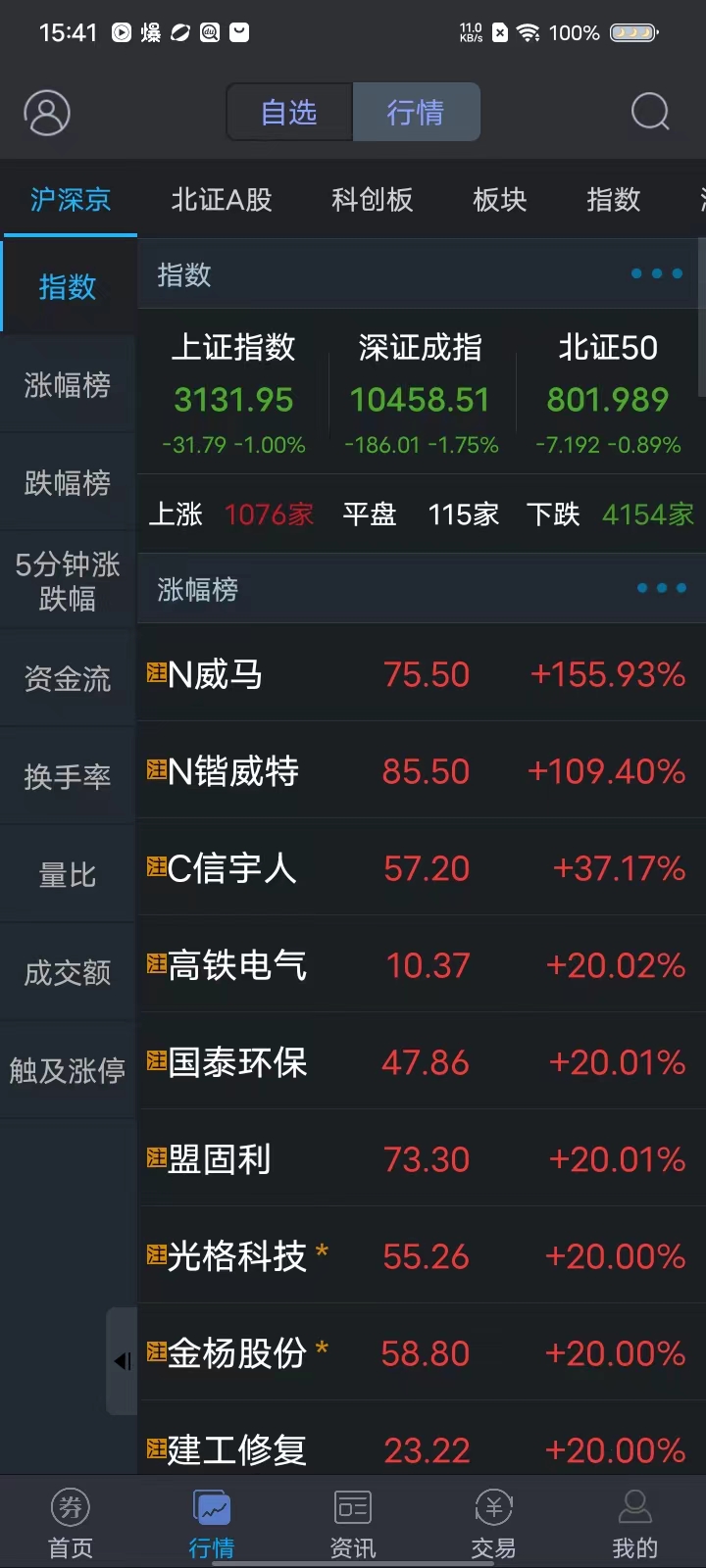Screen dimensions: 706x1568
Task: Select 跌幅榜 in the side menu
Action: tap(67, 483)
